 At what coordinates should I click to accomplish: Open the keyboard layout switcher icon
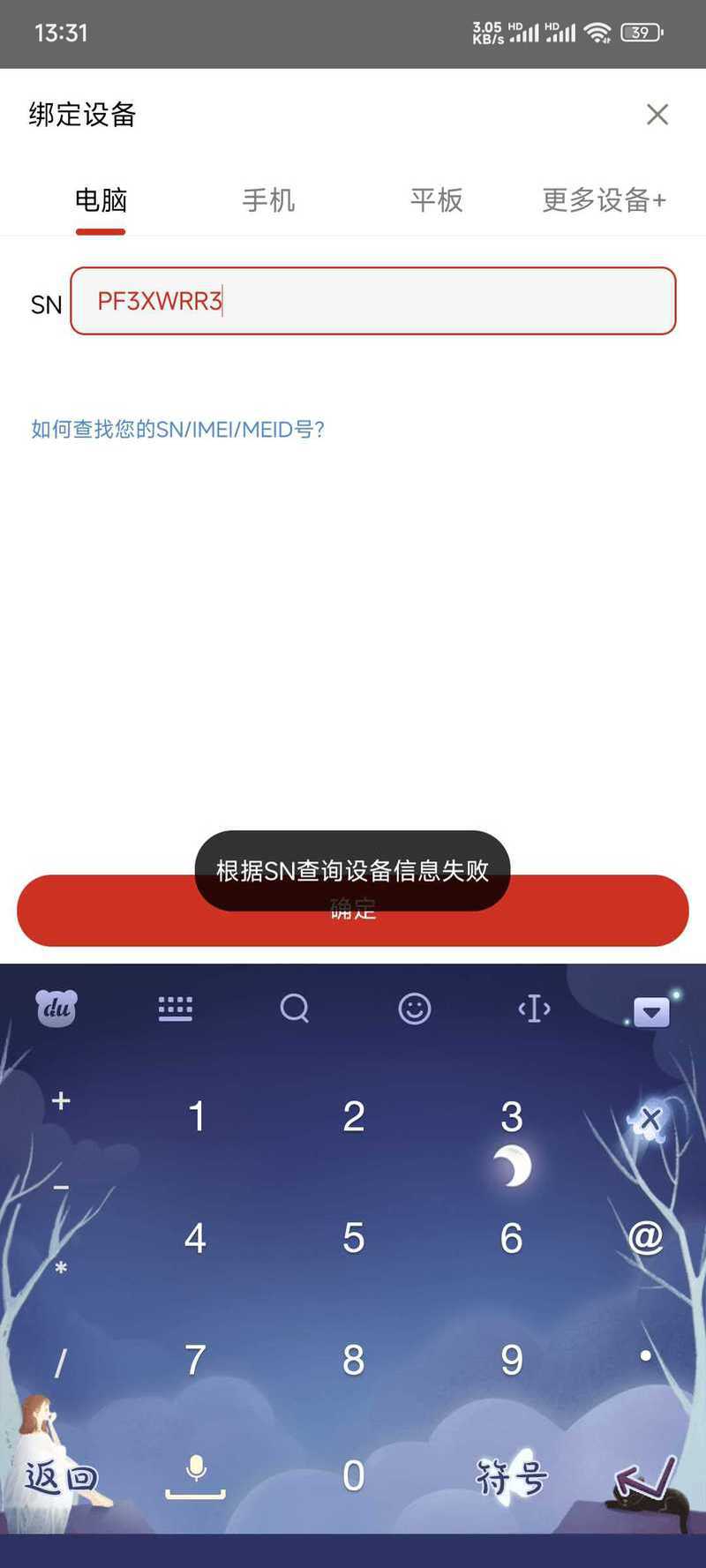tap(175, 1008)
